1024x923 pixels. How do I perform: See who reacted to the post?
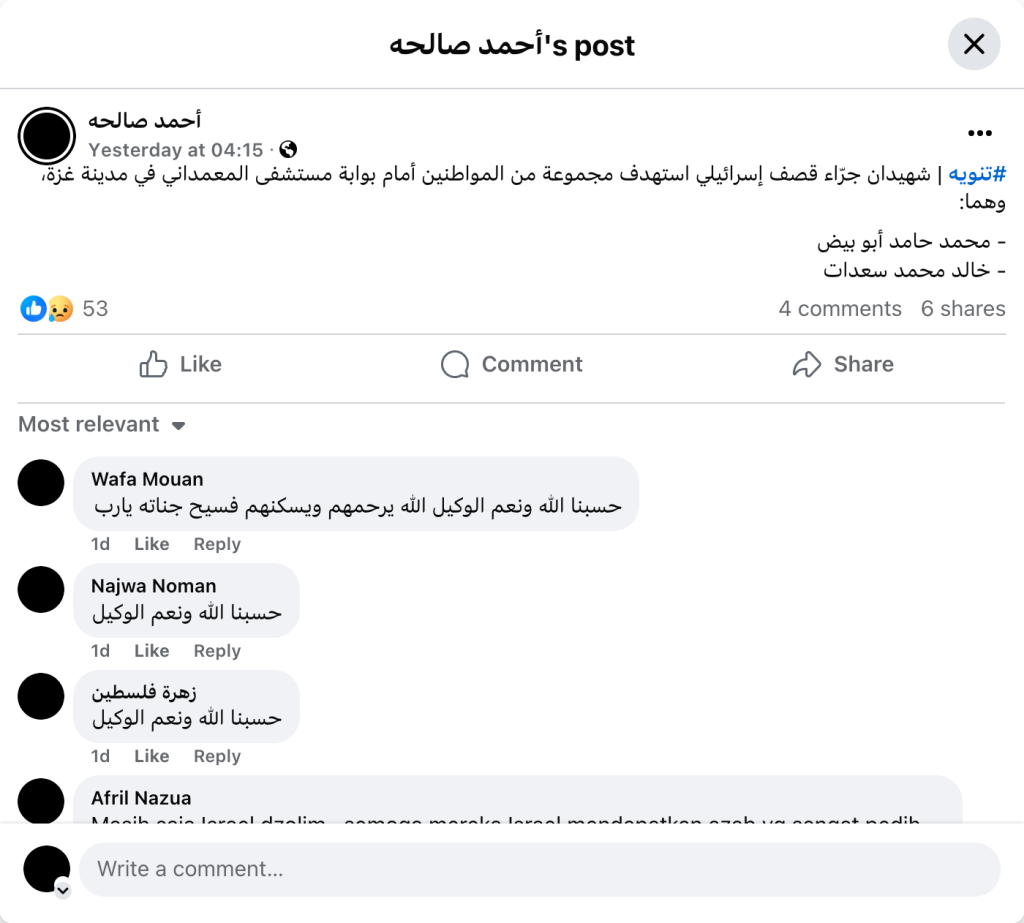pyautogui.click(x=66, y=308)
